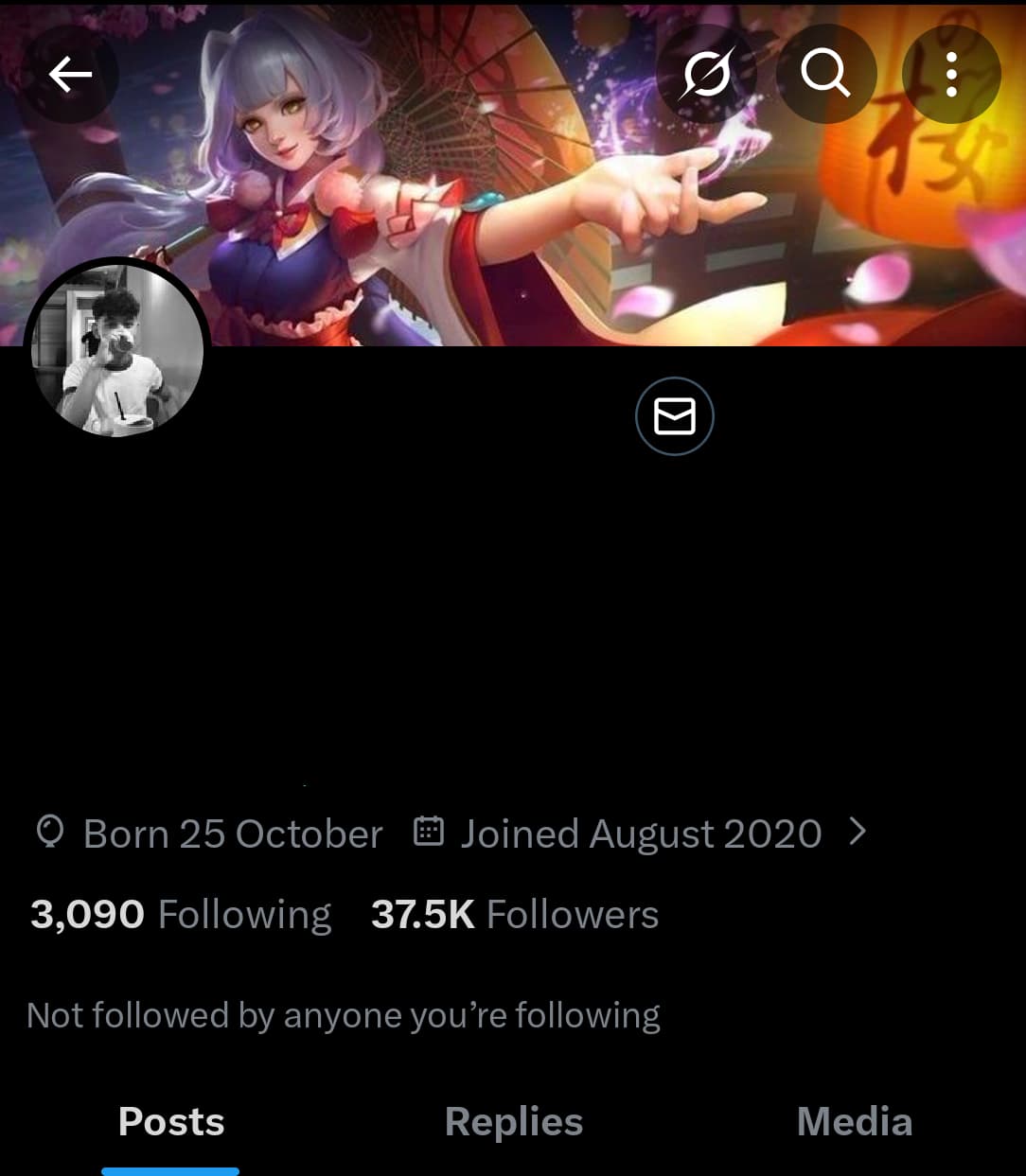Screen dimensions: 1026x1176
Task: Open the 37.5K Followers list
Action: click(514, 915)
